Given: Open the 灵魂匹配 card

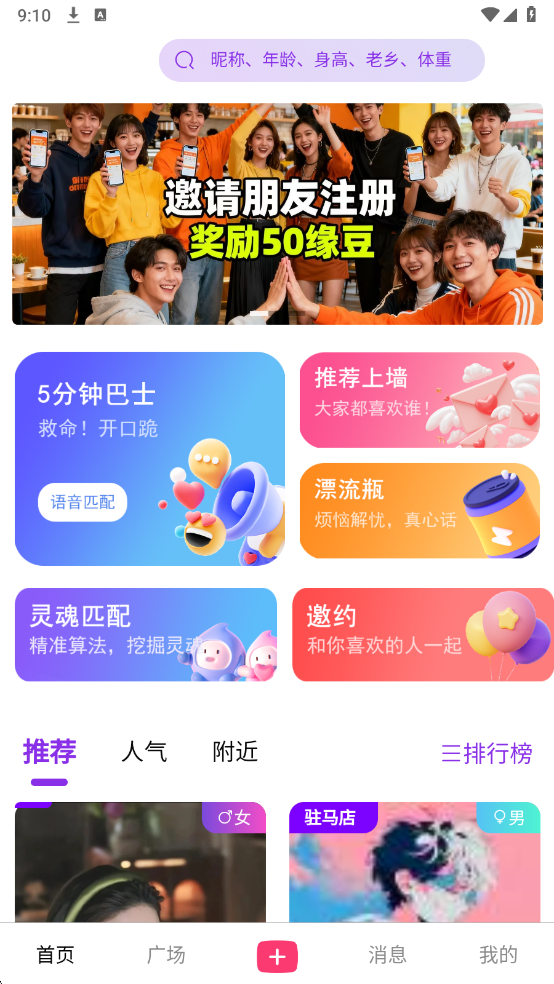Looking at the screenshot, I should [x=146, y=634].
